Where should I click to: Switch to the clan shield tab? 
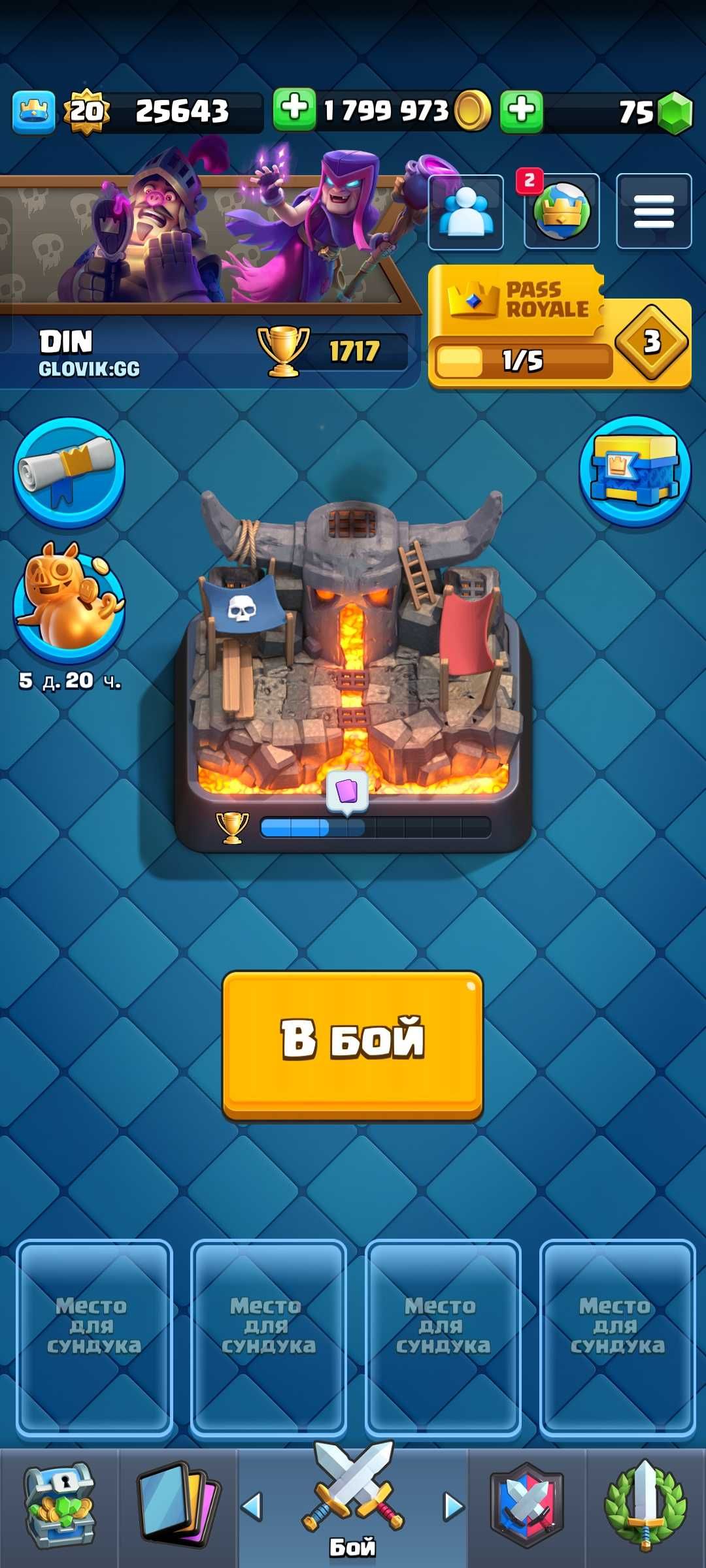(527, 1507)
